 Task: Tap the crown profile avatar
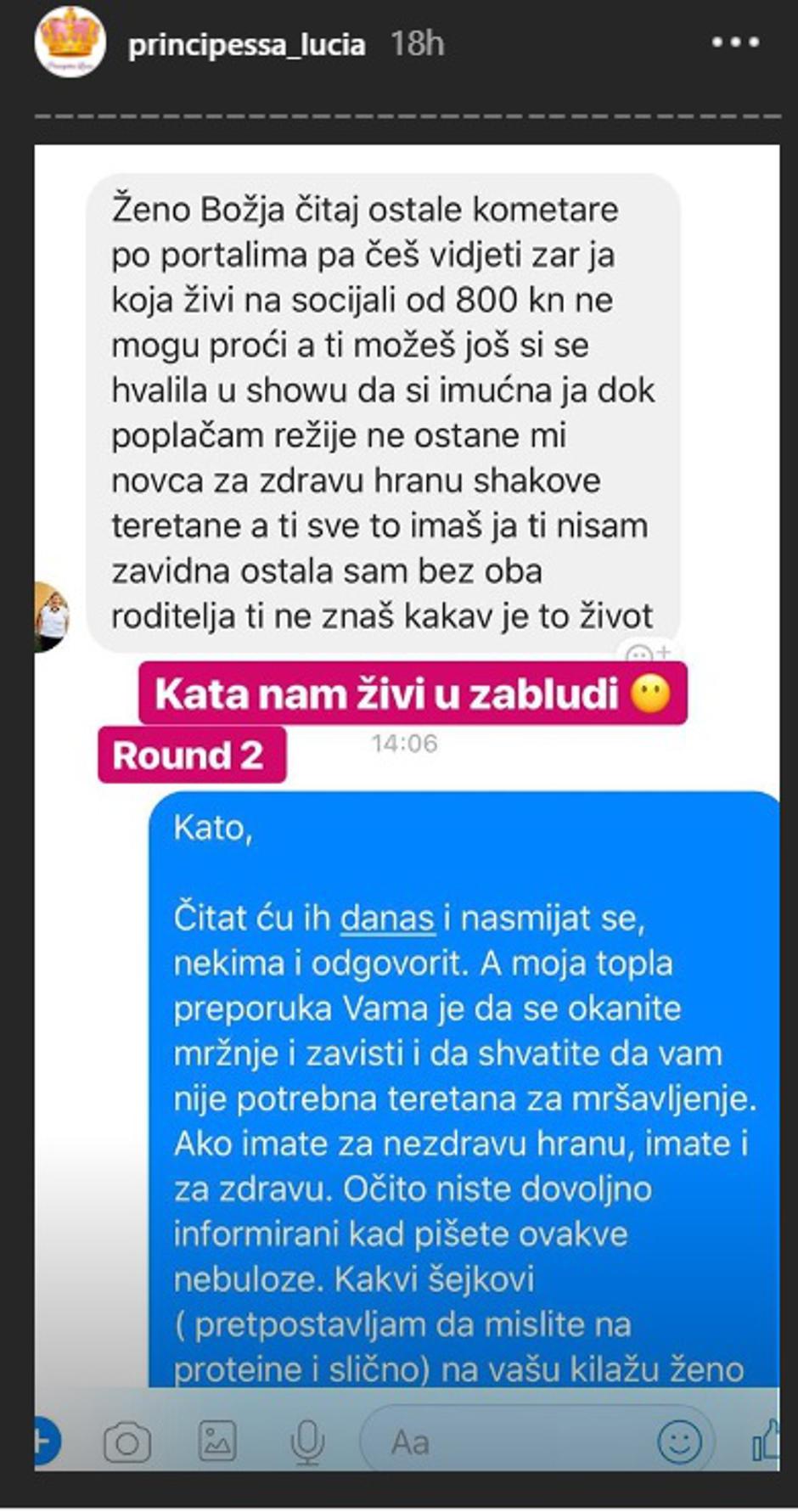pos(70,42)
